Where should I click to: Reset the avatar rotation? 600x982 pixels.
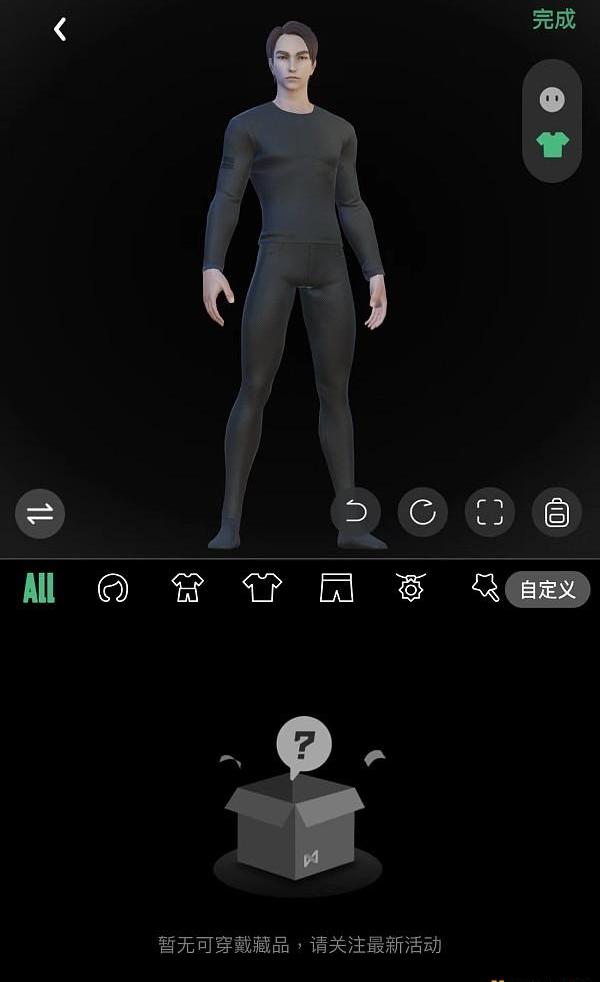pos(423,513)
